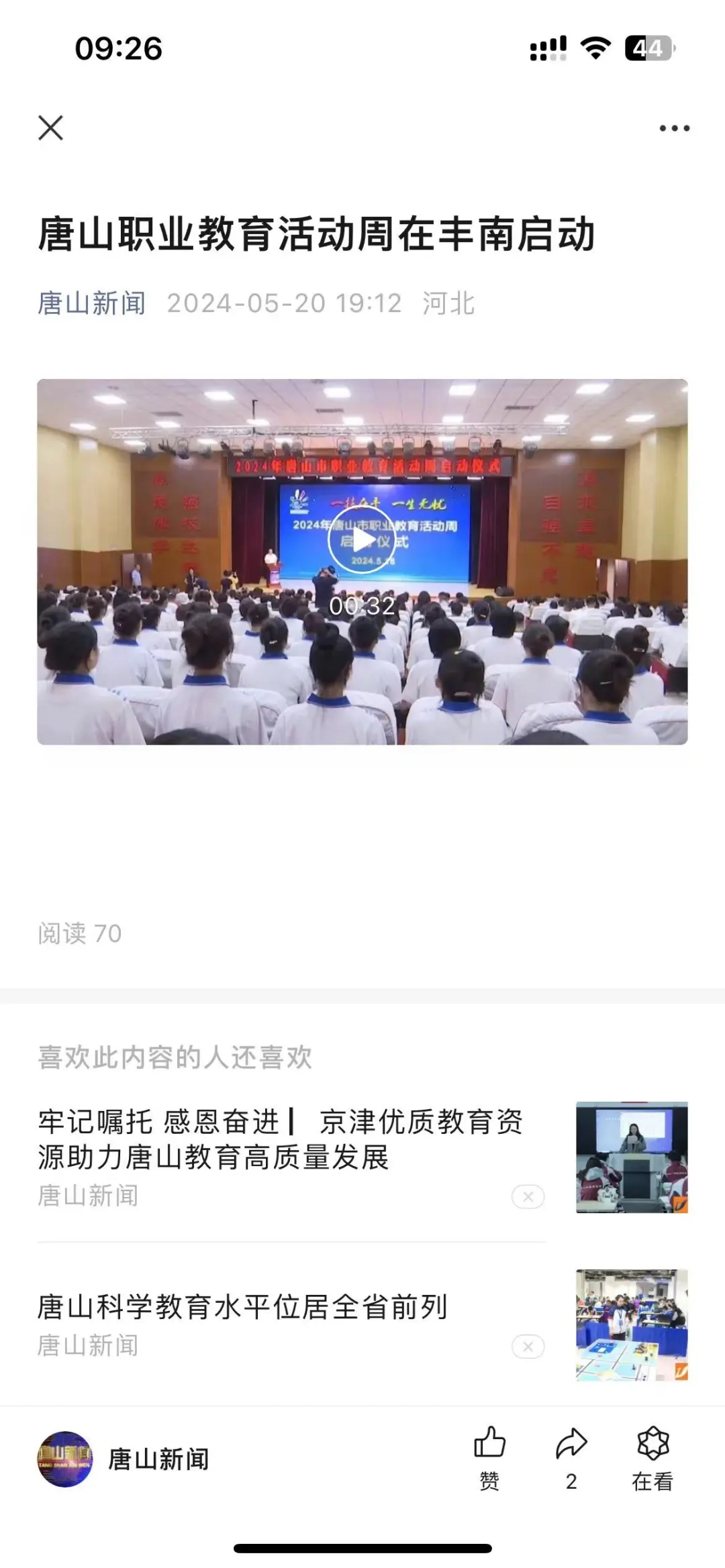725x1568 pixels.
Task: Open the 唐山新闻 account link under the title
Action: click(x=91, y=303)
